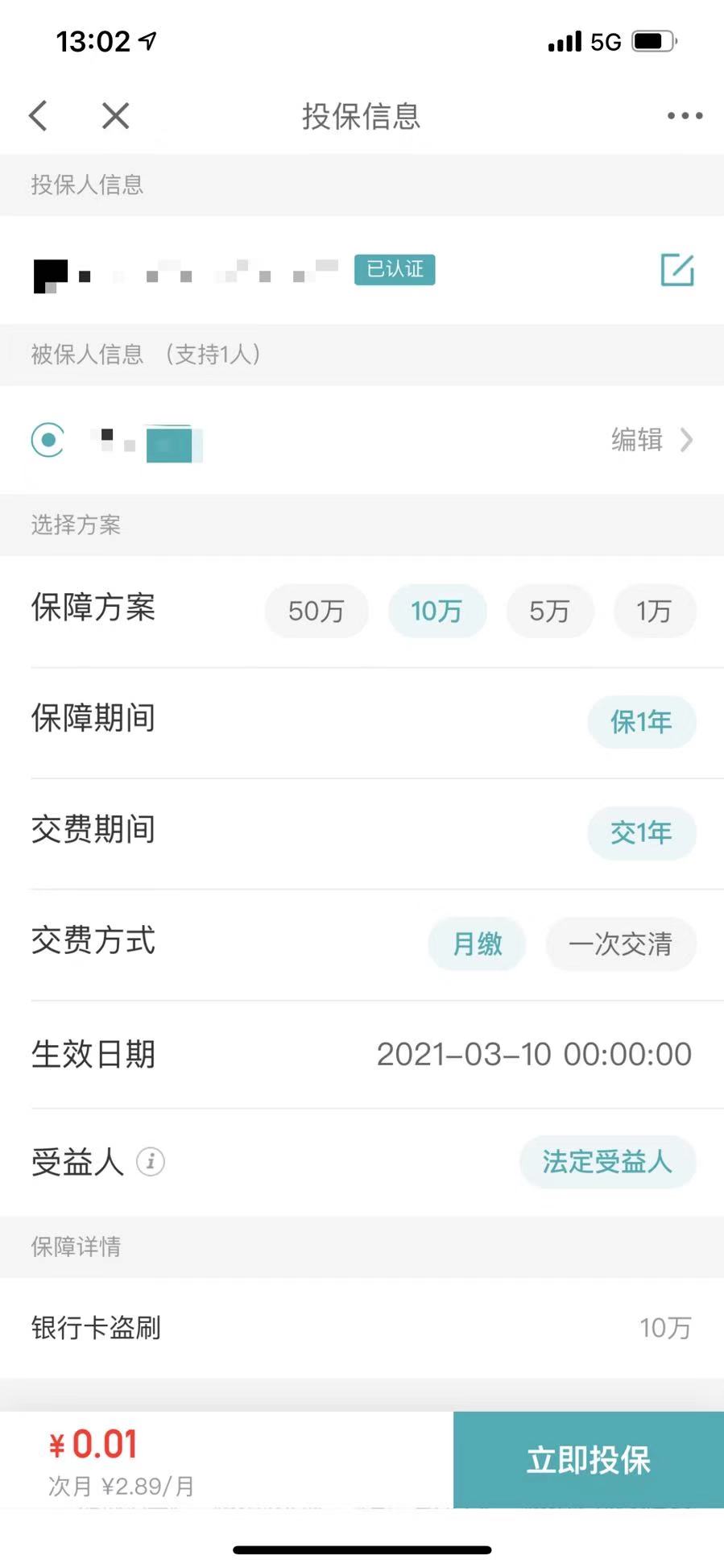Close the 投保信息 page
The image size is (724, 1568).
pyautogui.click(x=115, y=116)
